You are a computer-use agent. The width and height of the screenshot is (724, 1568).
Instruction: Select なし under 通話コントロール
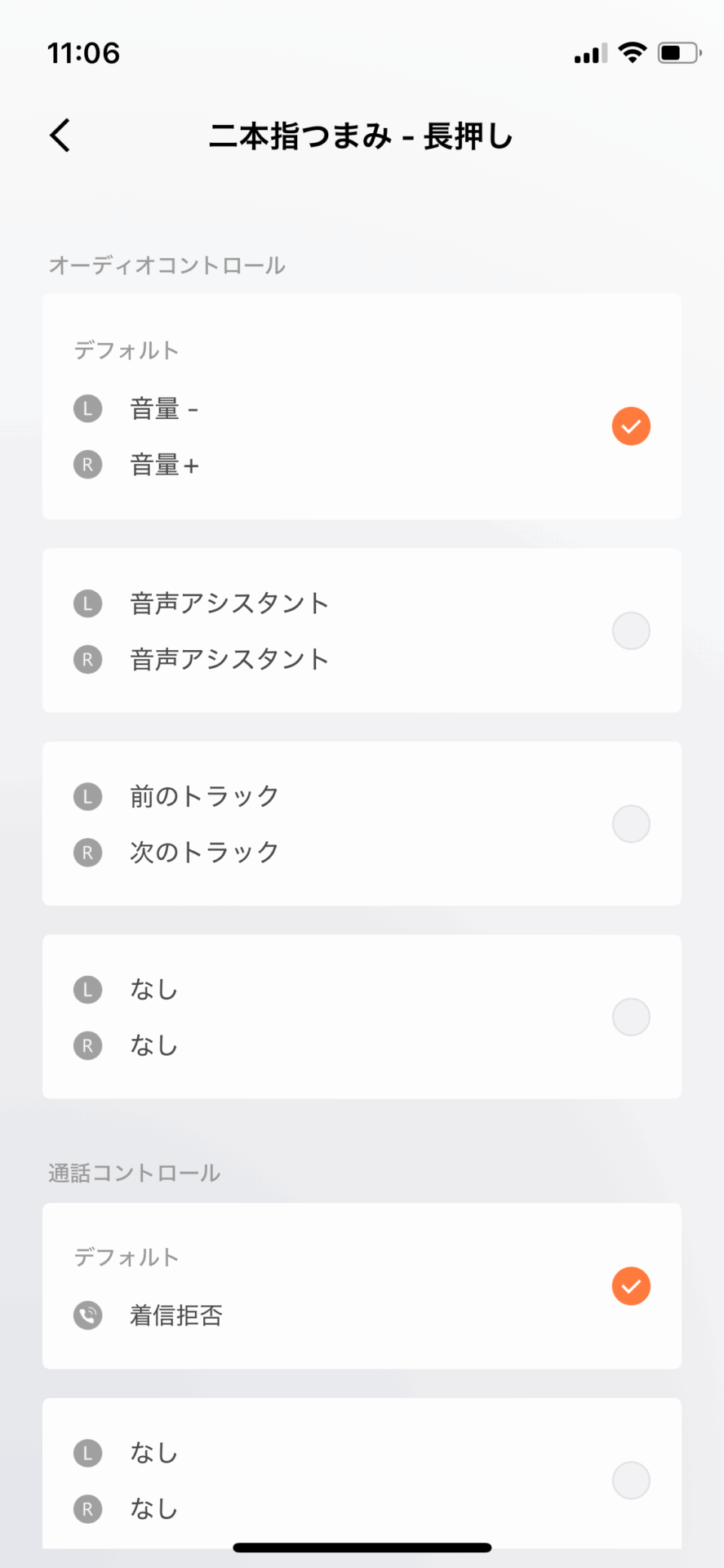[x=630, y=1479]
